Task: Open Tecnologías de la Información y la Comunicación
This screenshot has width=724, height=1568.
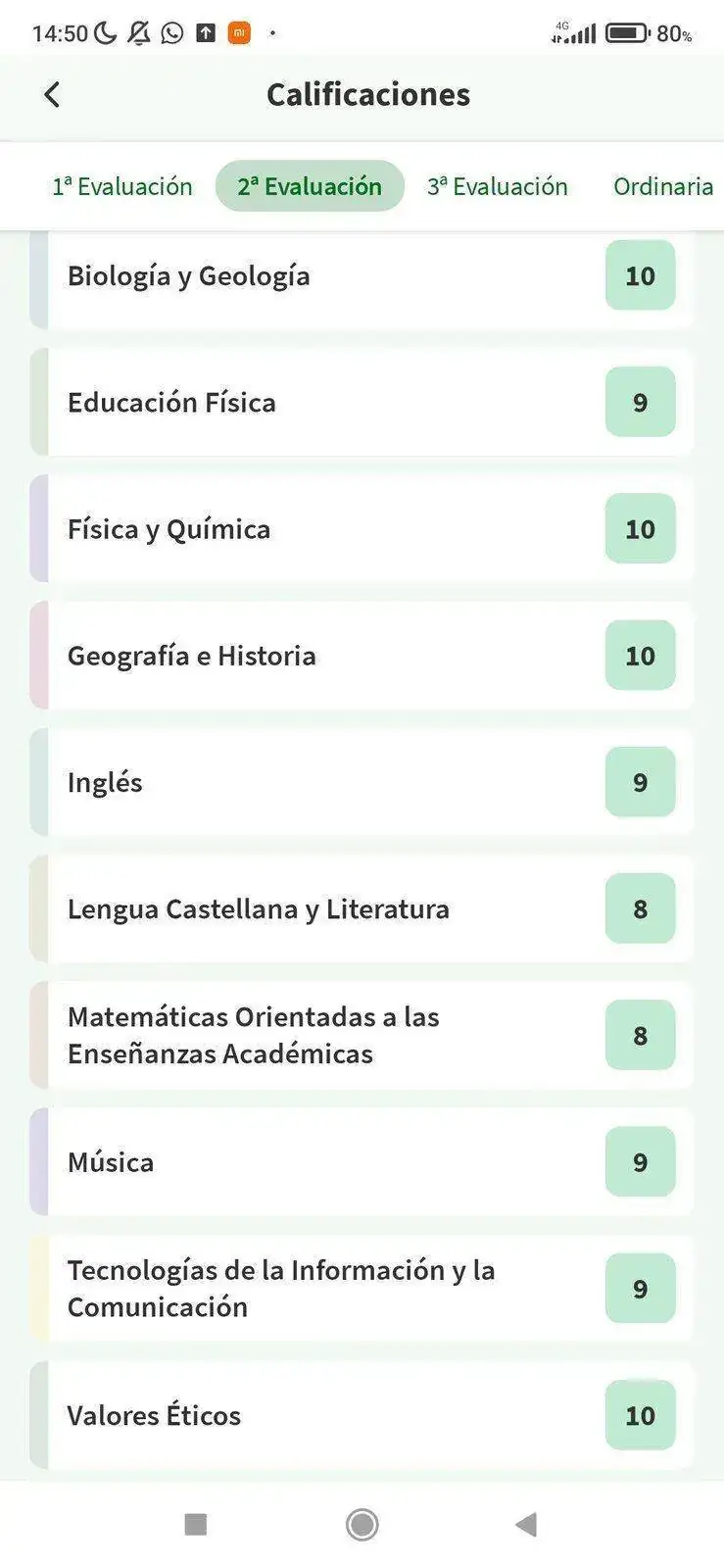Action: [362, 1288]
